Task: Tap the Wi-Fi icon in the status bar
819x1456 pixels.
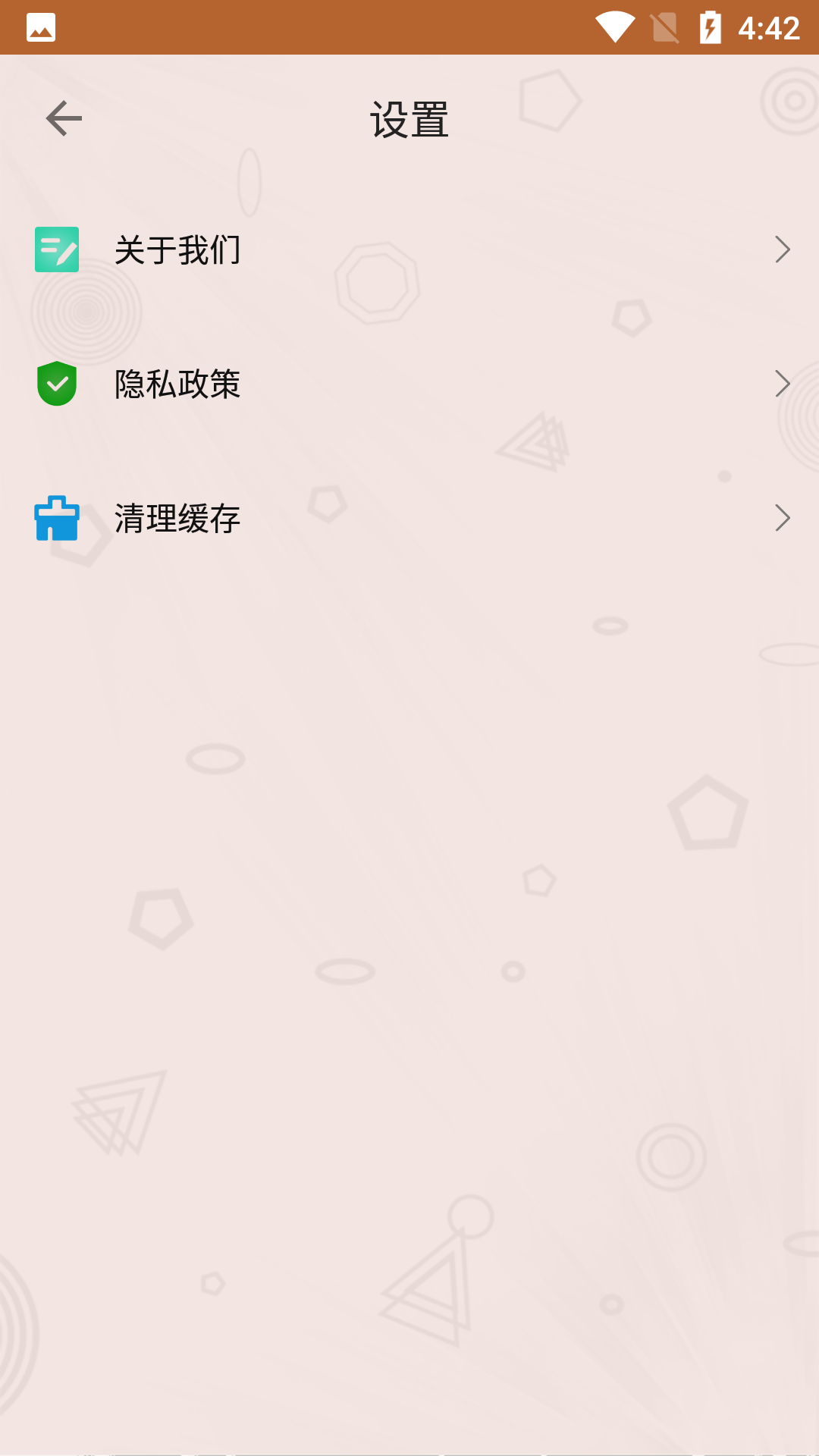Action: pos(616,27)
